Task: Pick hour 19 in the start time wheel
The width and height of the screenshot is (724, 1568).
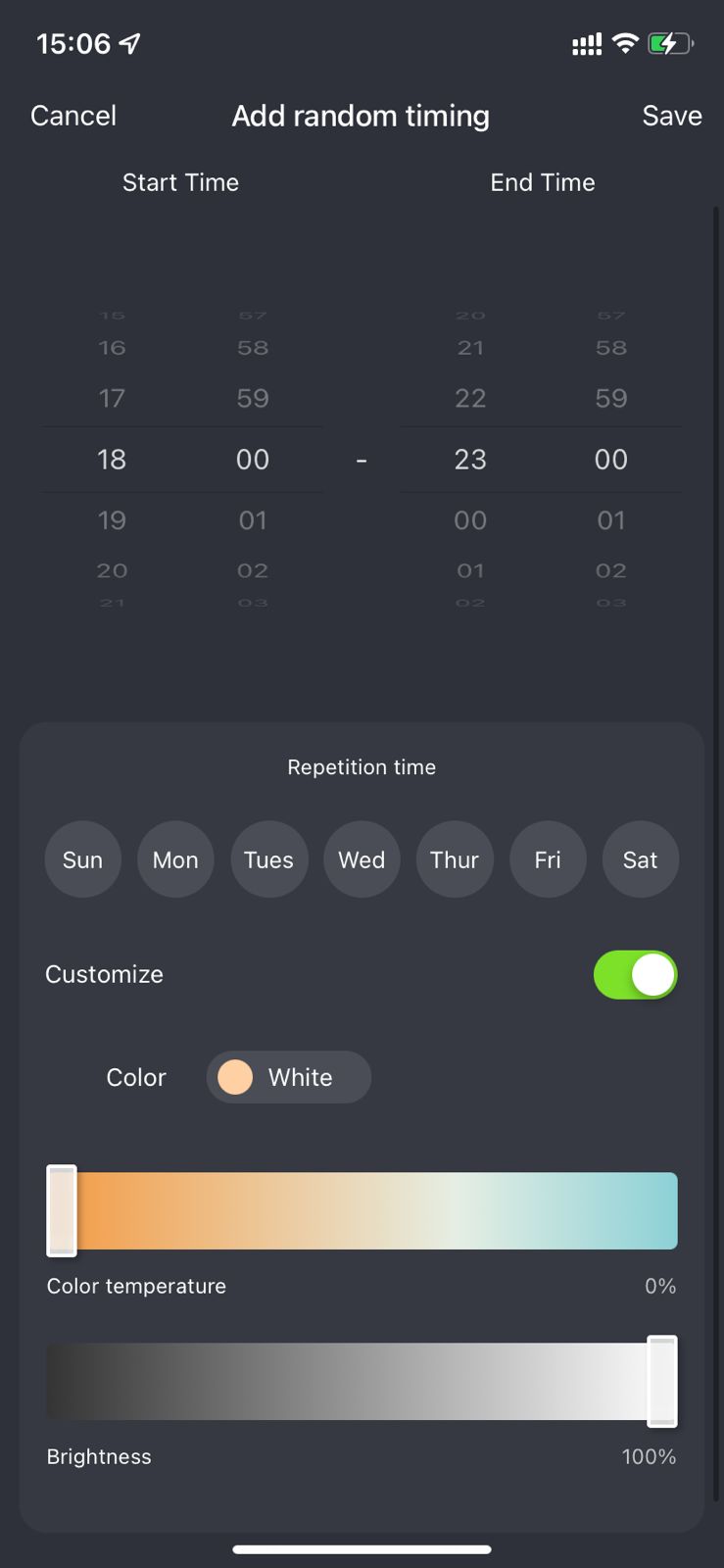Action: pos(112,520)
